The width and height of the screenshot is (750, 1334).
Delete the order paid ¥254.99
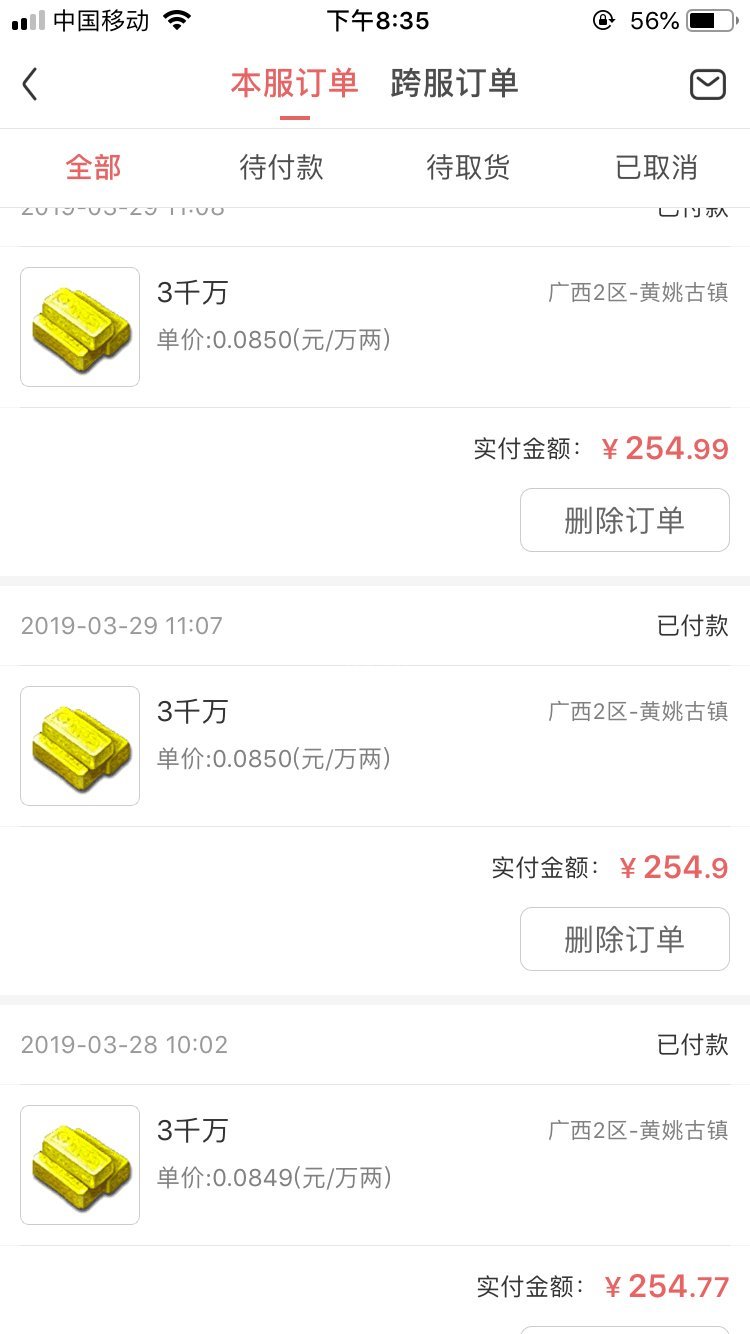(625, 520)
